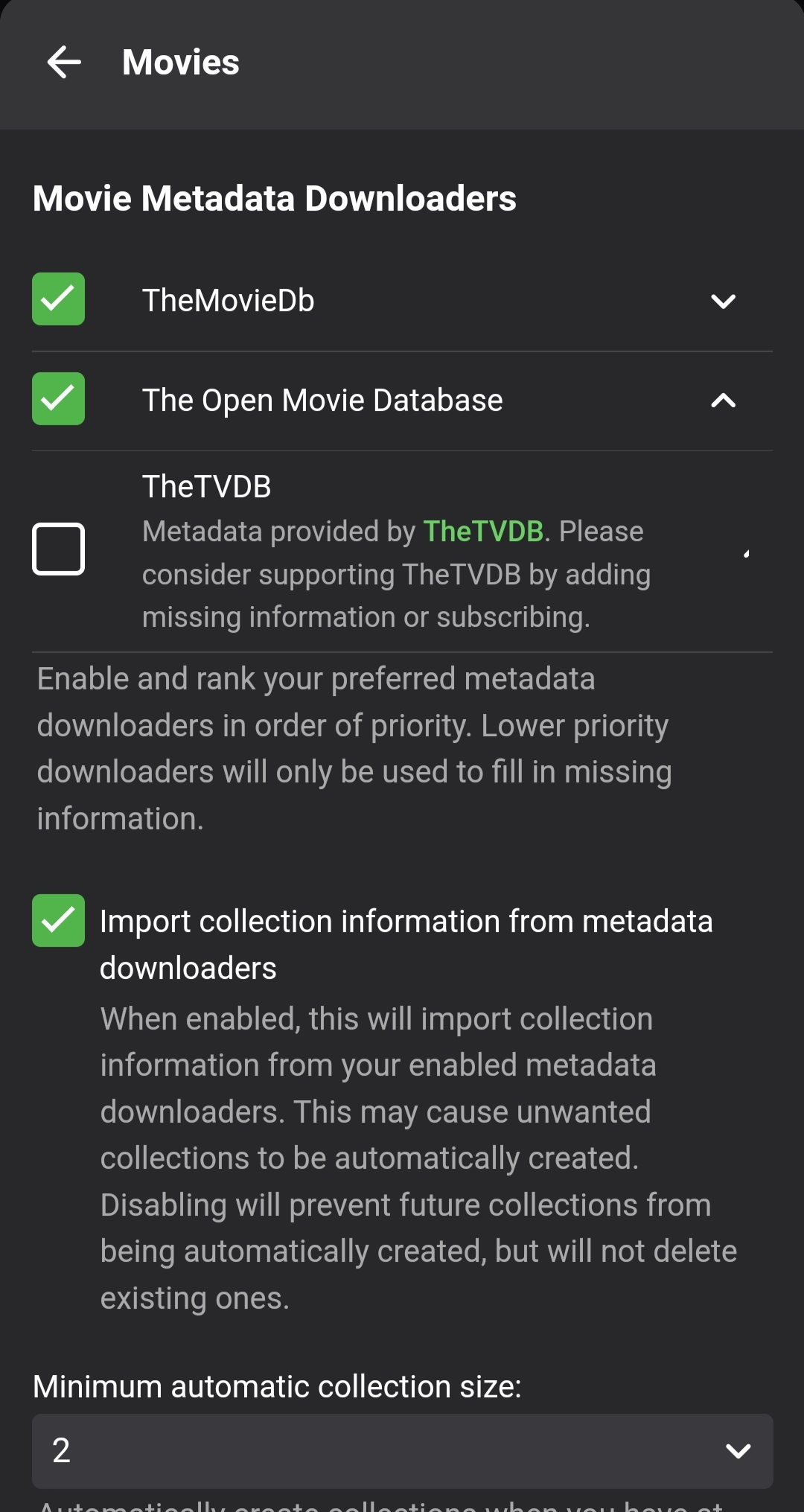The height and width of the screenshot is (1512, 804).
Task: Expand the TheMovieDb downloader options
Action: (723, 301)
